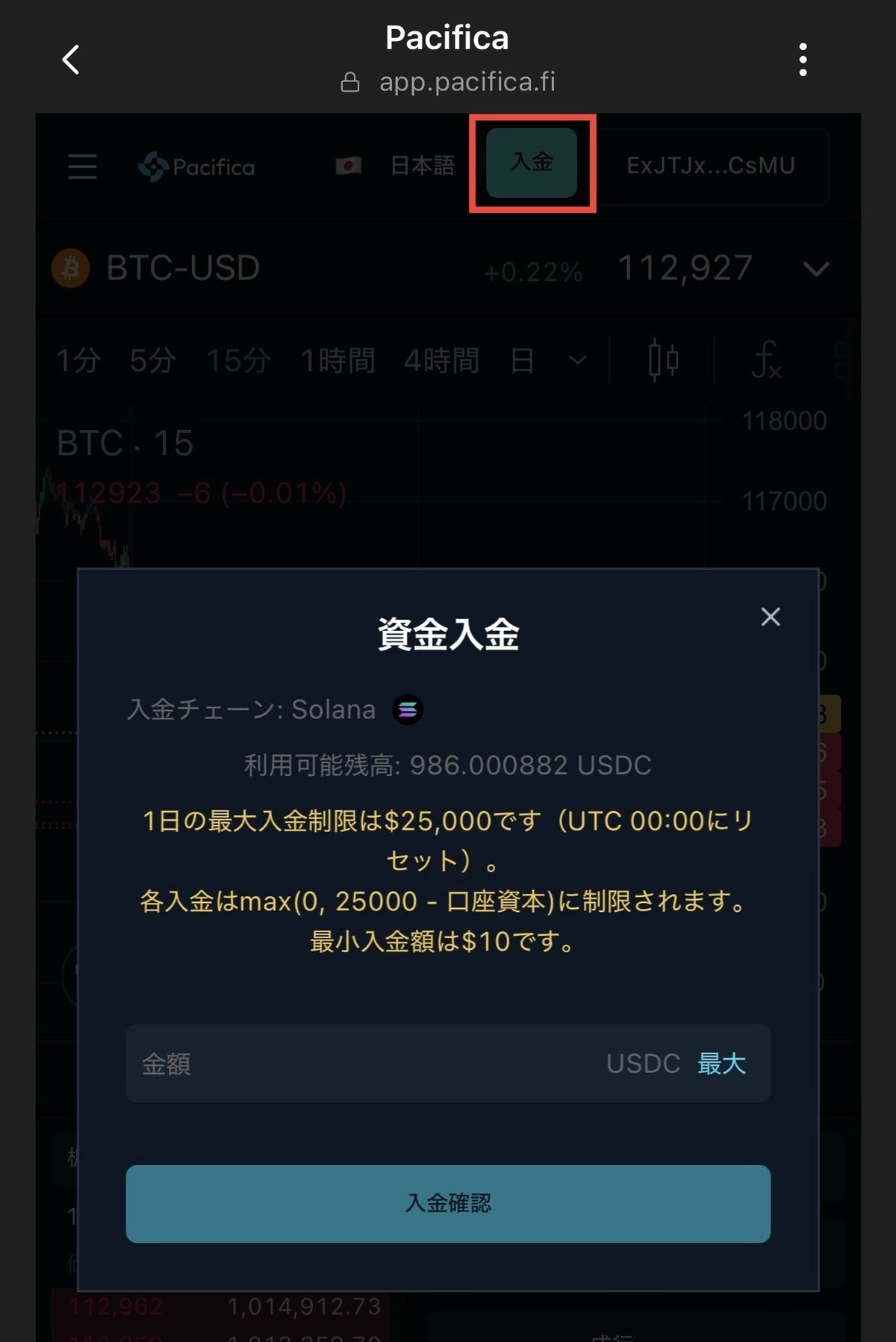This screenshot has height=1342, width=896.
Task: Select the candlestick chart style icon
Action: pyautogui.click(x=663, y=360)
